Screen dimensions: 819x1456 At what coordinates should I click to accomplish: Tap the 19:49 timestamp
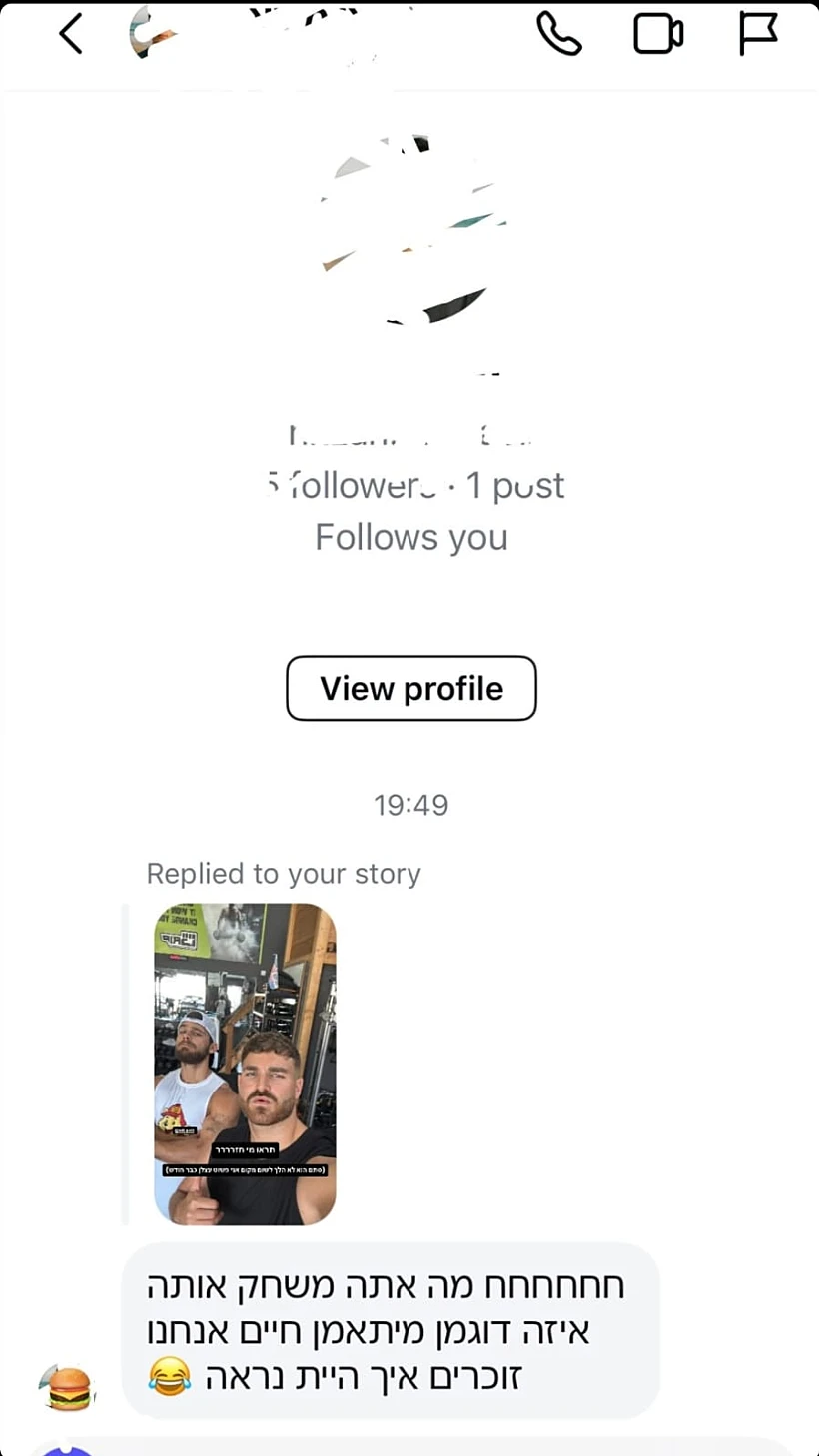point(410,805)
